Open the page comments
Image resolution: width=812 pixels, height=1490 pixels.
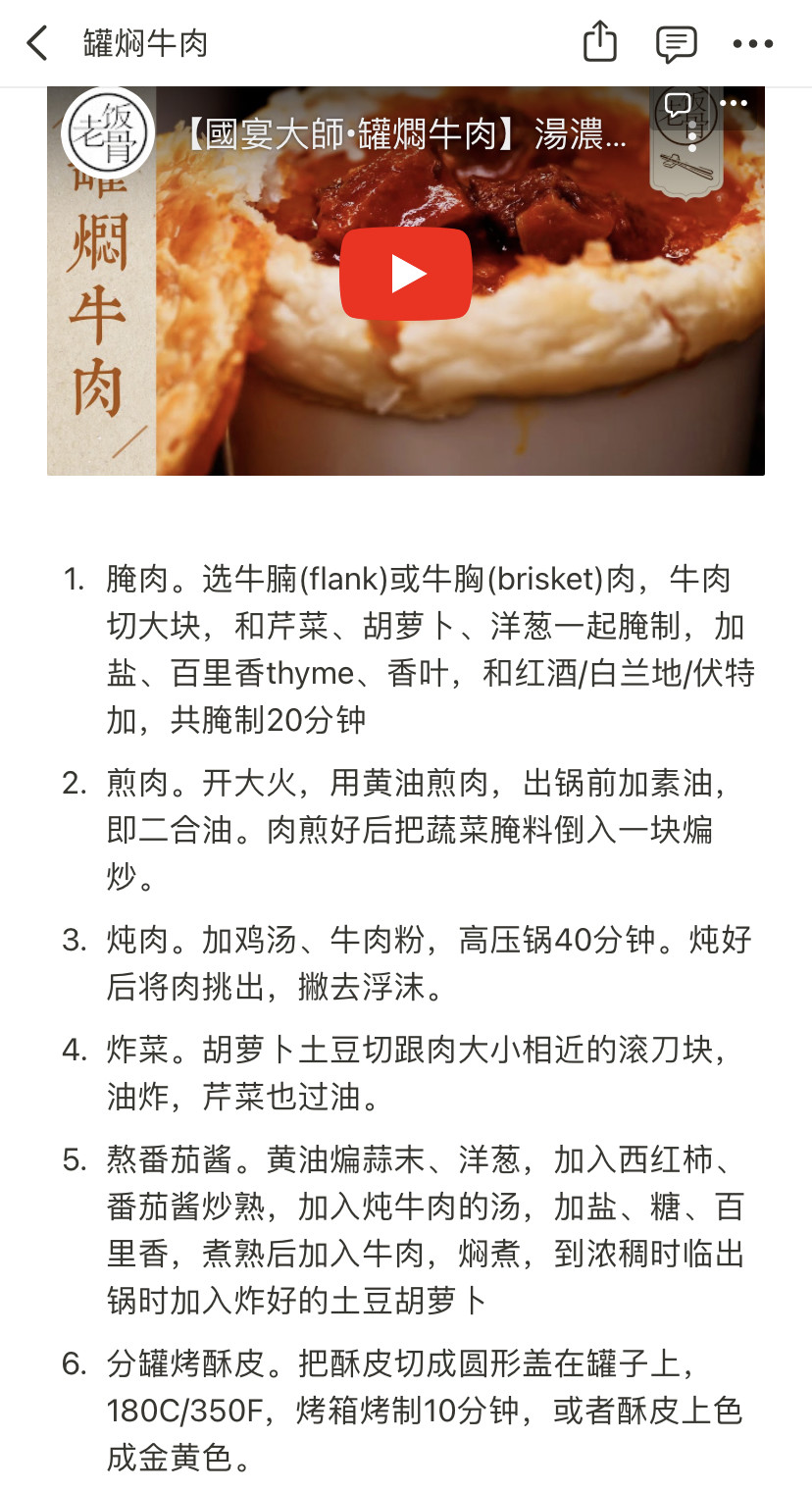click(676, 44)
